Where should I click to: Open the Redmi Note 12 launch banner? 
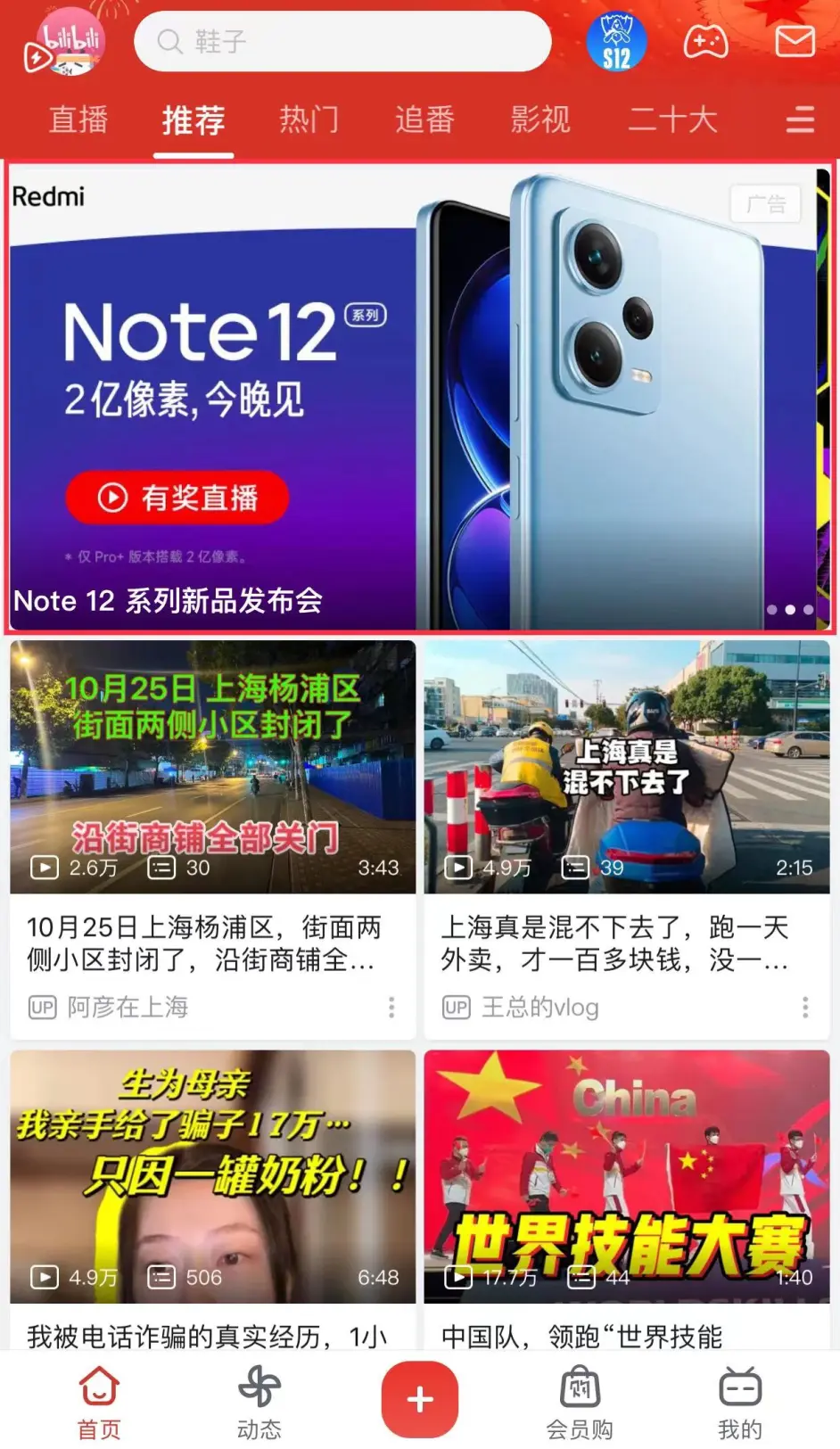tap(419, 397)
